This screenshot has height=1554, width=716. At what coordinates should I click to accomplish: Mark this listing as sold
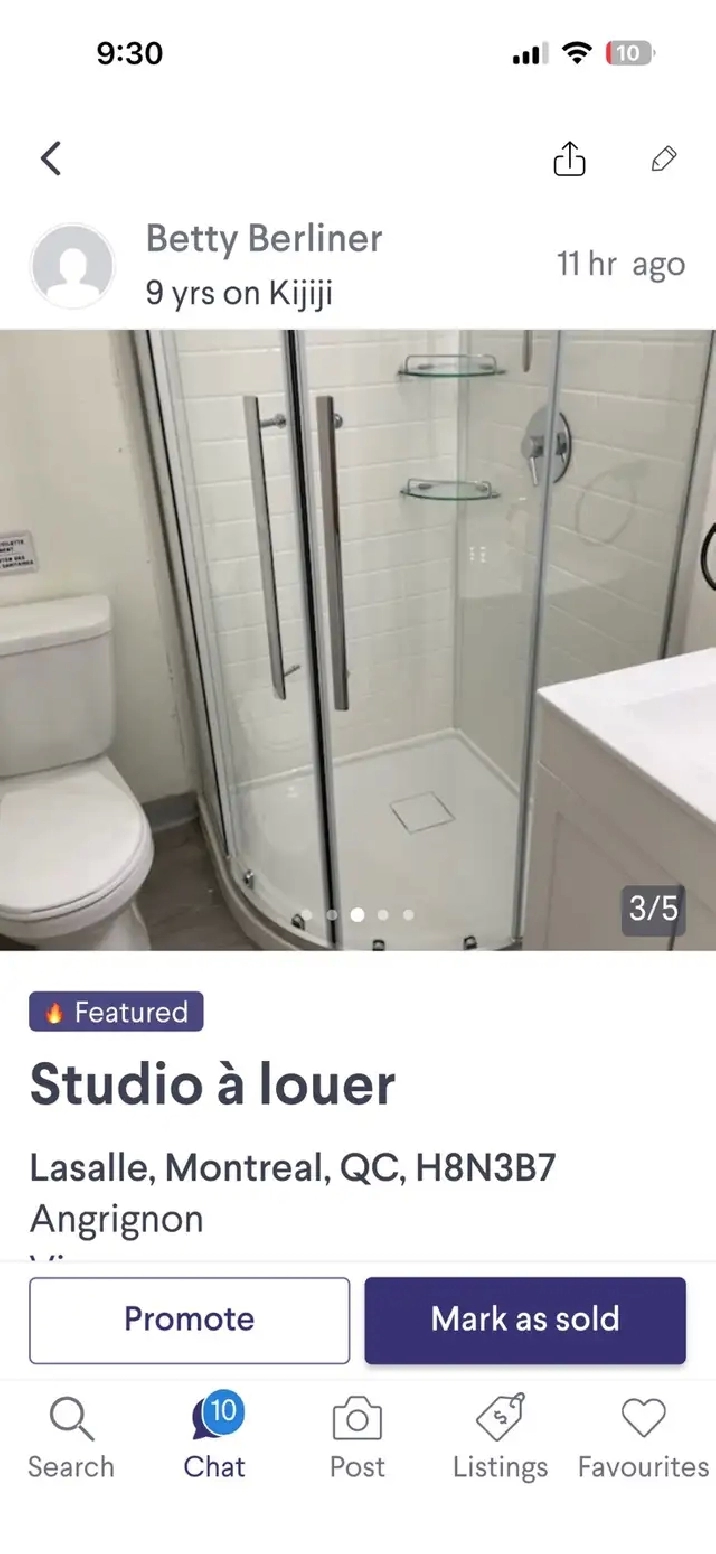click(x=525, y=1320)
